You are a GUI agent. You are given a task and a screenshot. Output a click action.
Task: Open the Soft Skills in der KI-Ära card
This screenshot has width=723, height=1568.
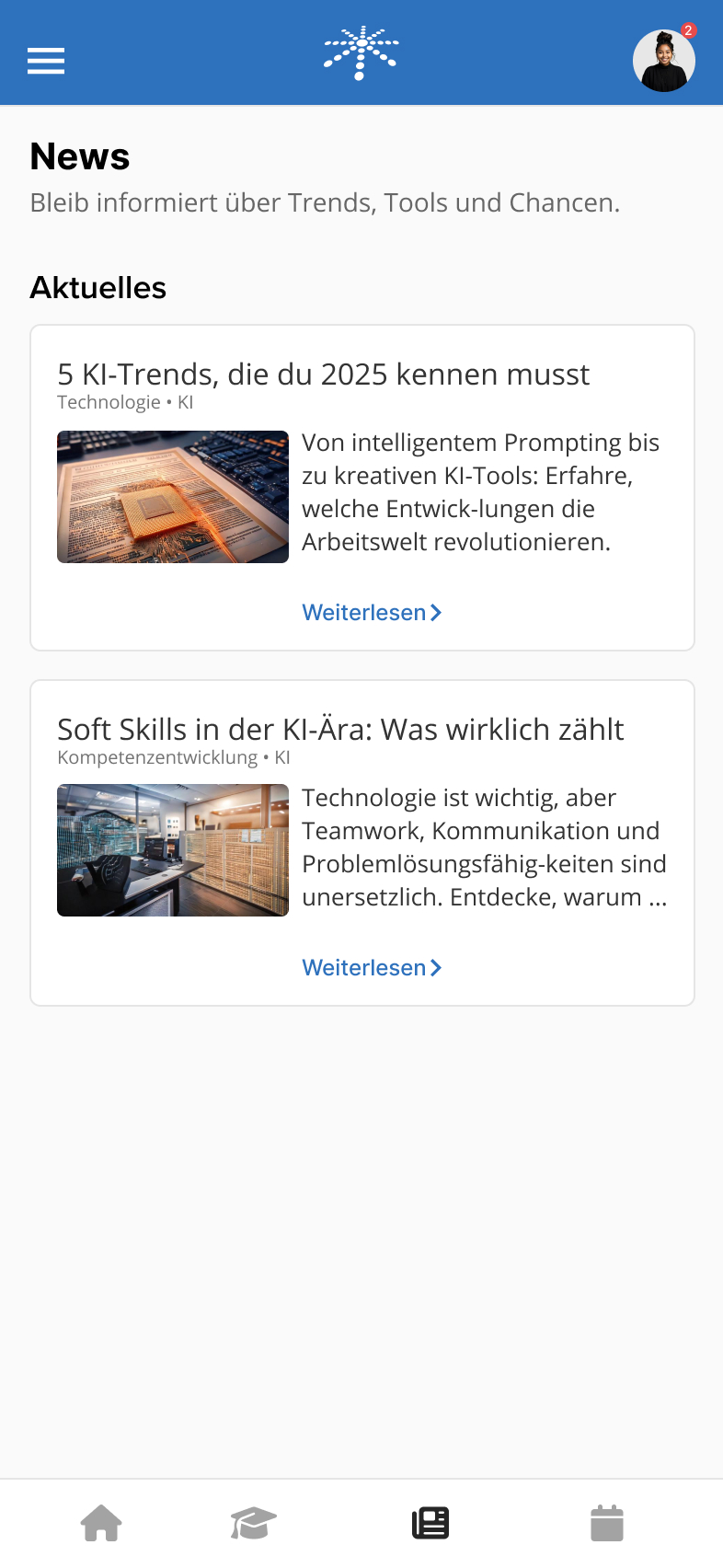pos(340,730)
